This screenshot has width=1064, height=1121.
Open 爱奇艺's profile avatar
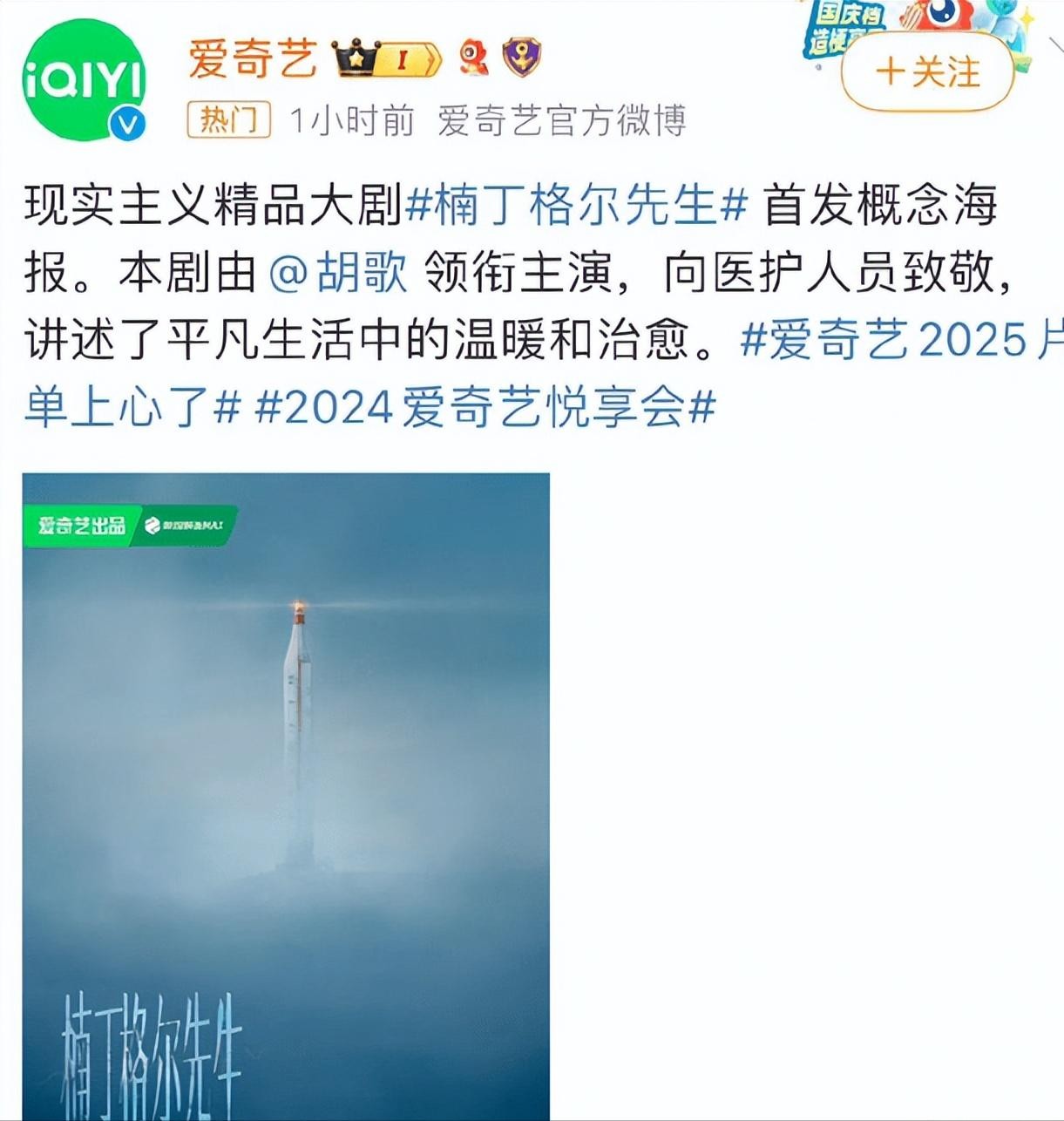pos(84,80)
